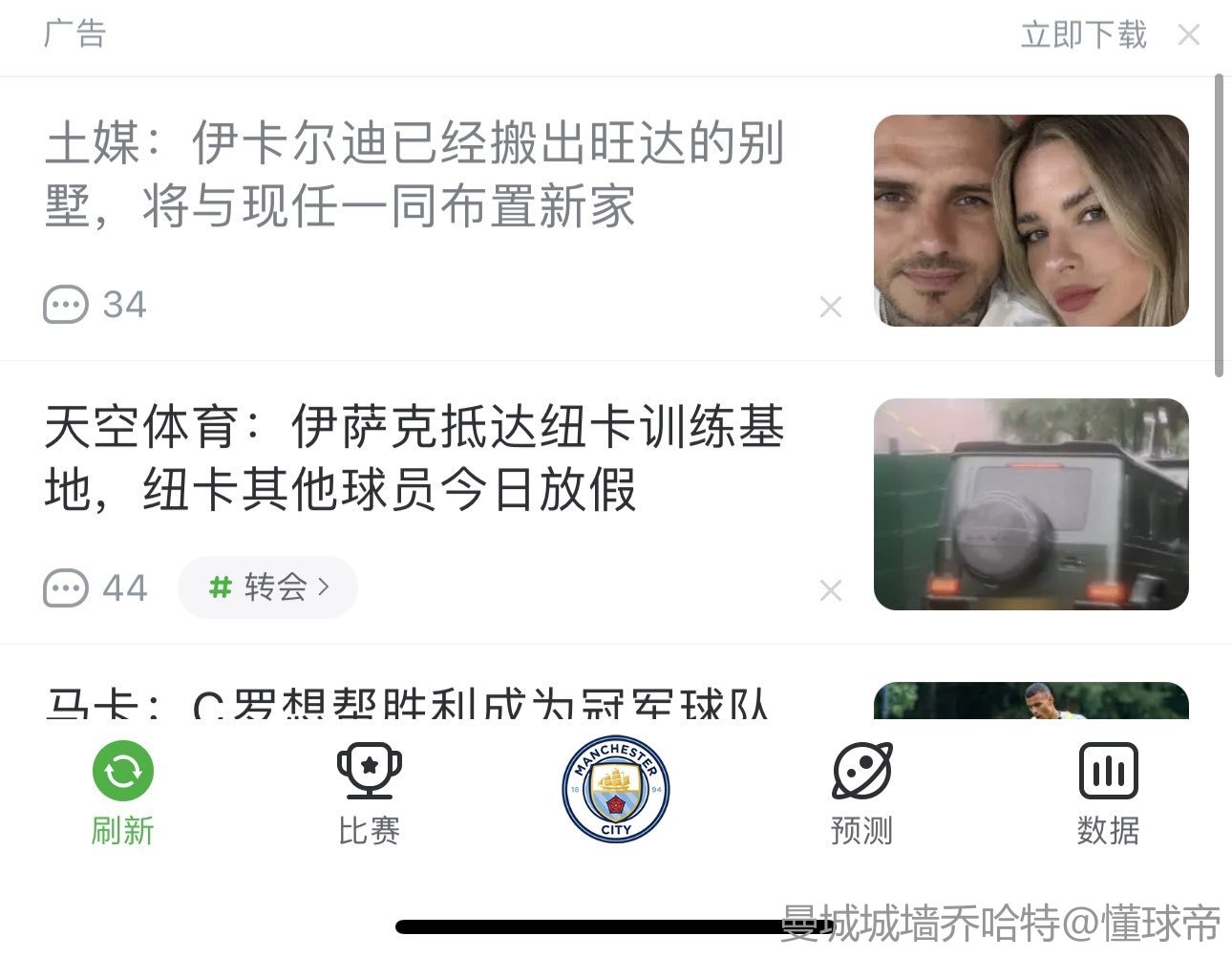
Task: Switch to the 比赛 tab
Action: (369, 794)
